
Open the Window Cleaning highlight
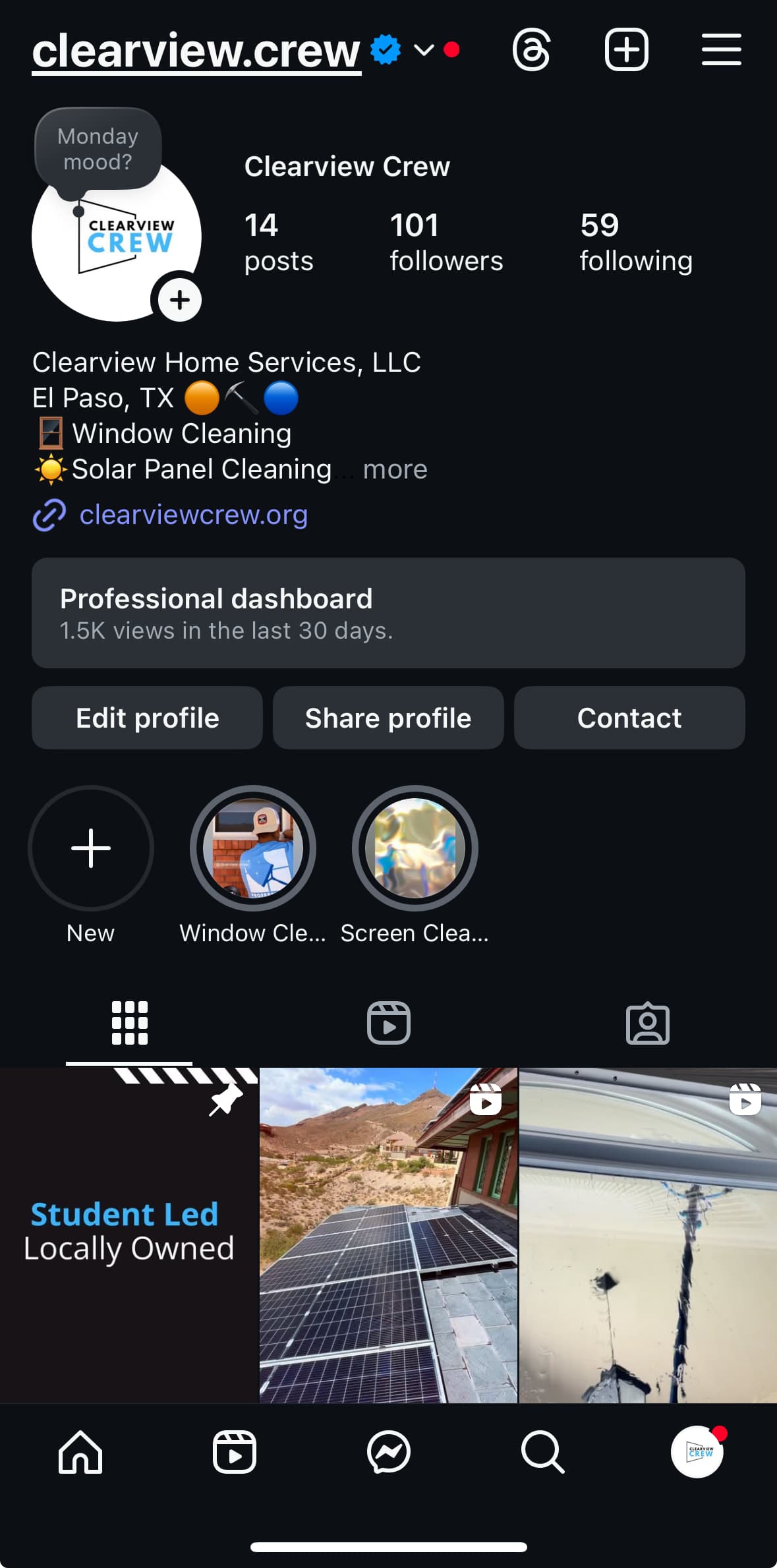pyautogui.click(x=253, y=848)
